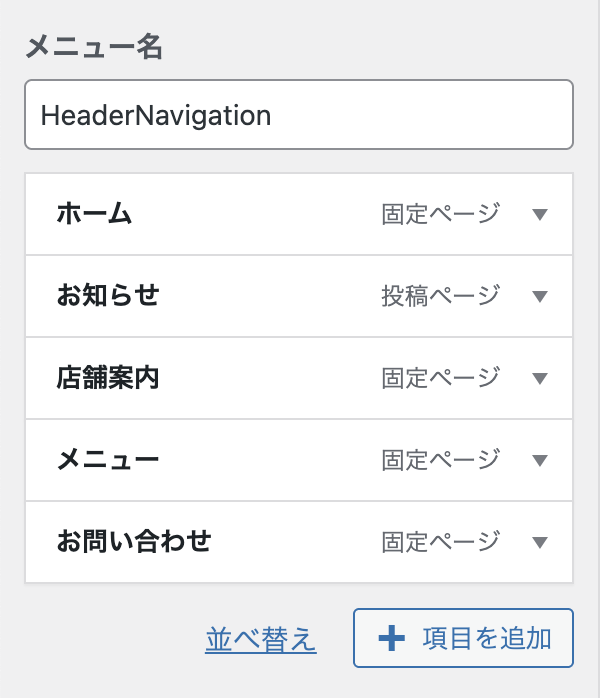Tap the 並べ替え link
600x698 pixels.
pyautogui.click(x=261, y=639)
